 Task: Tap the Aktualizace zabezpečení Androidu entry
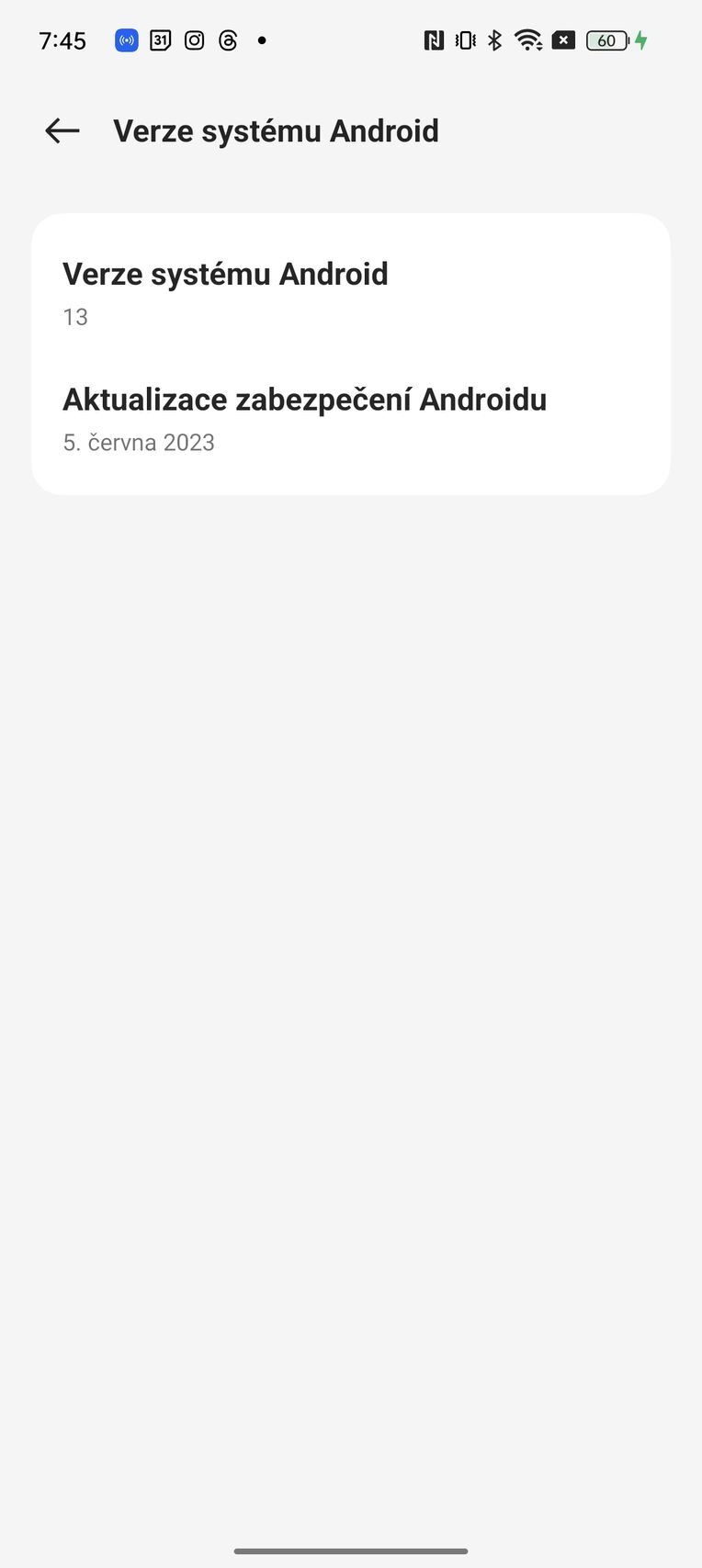click(304, 399)
